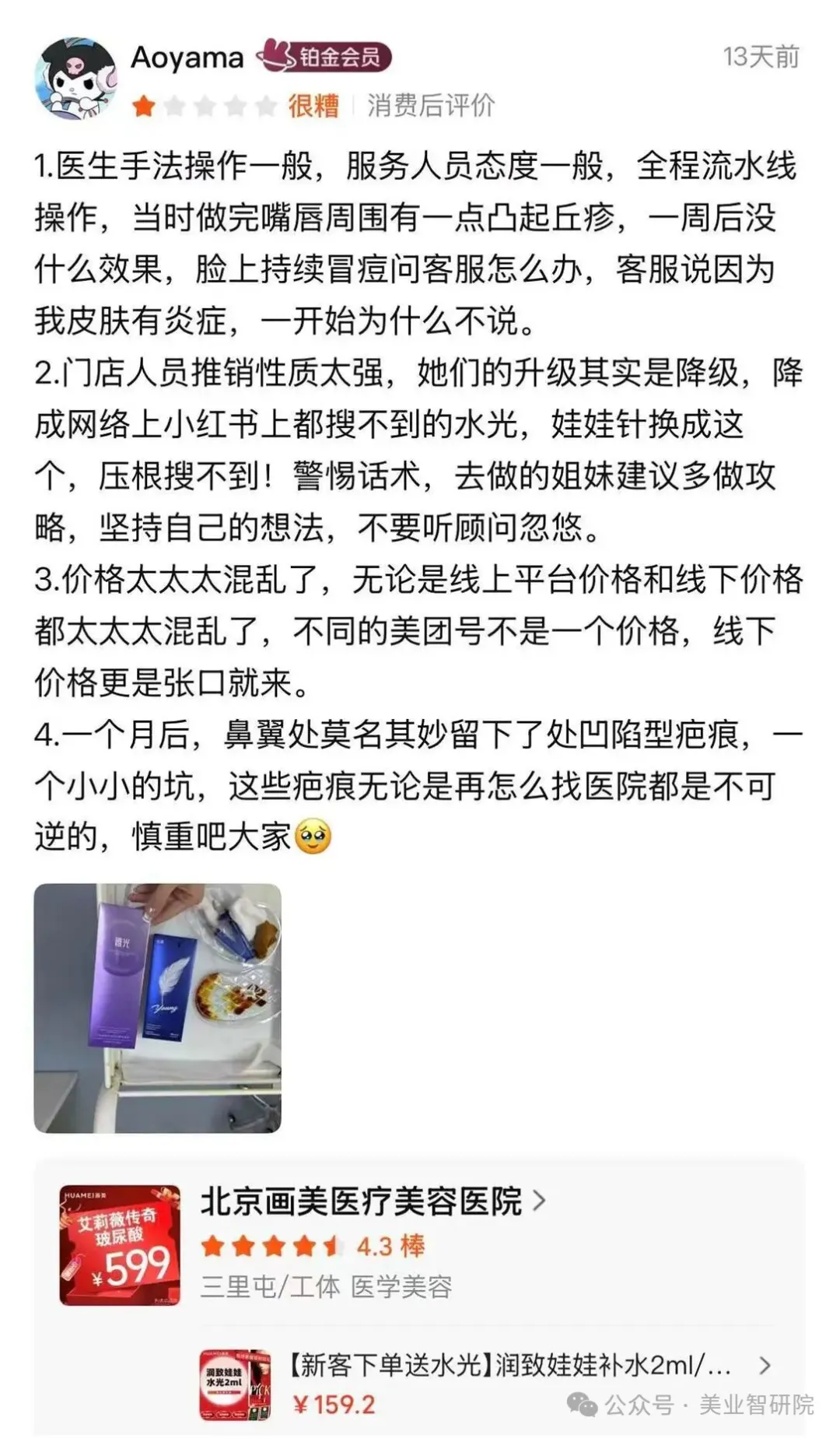The width and height of the screenshot is (840, 1438).
Task: Open the review photo thumbnail
Action: (x=158, y=1008)
